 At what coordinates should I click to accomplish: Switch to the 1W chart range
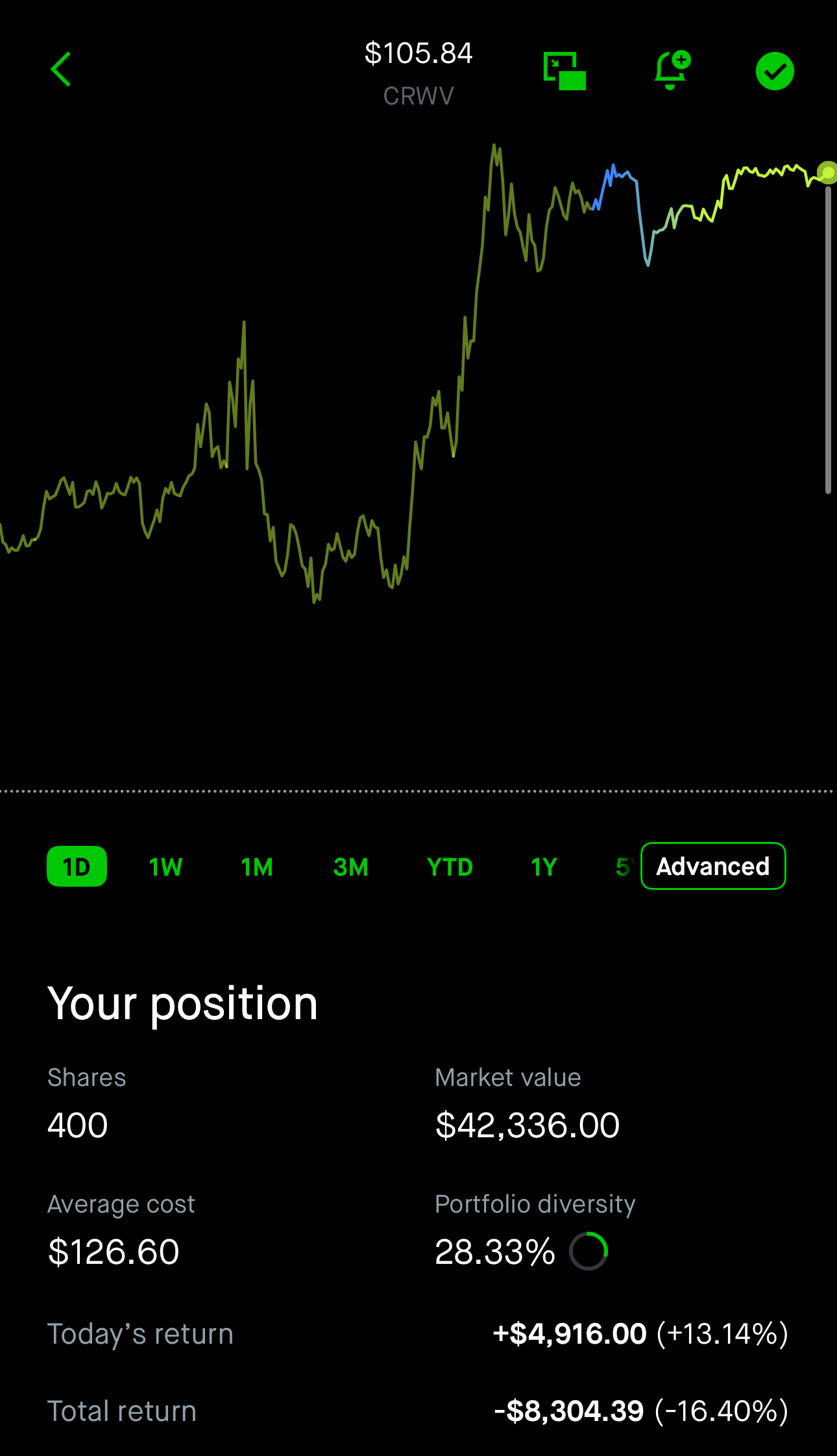pyautogui.click(x=165, y=867)
